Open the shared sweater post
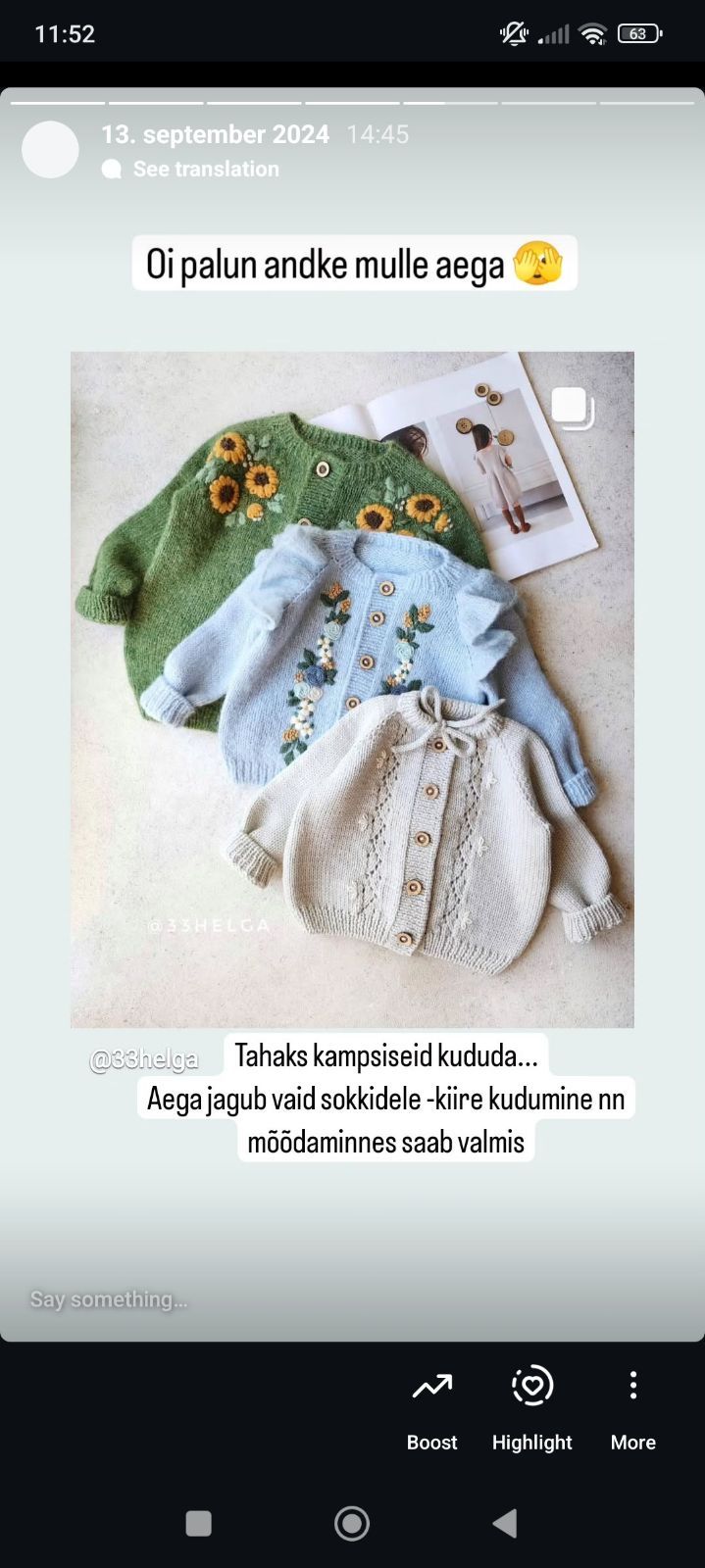The width and height of the screenshot is (705, 1568). click(x=352, y=688)
